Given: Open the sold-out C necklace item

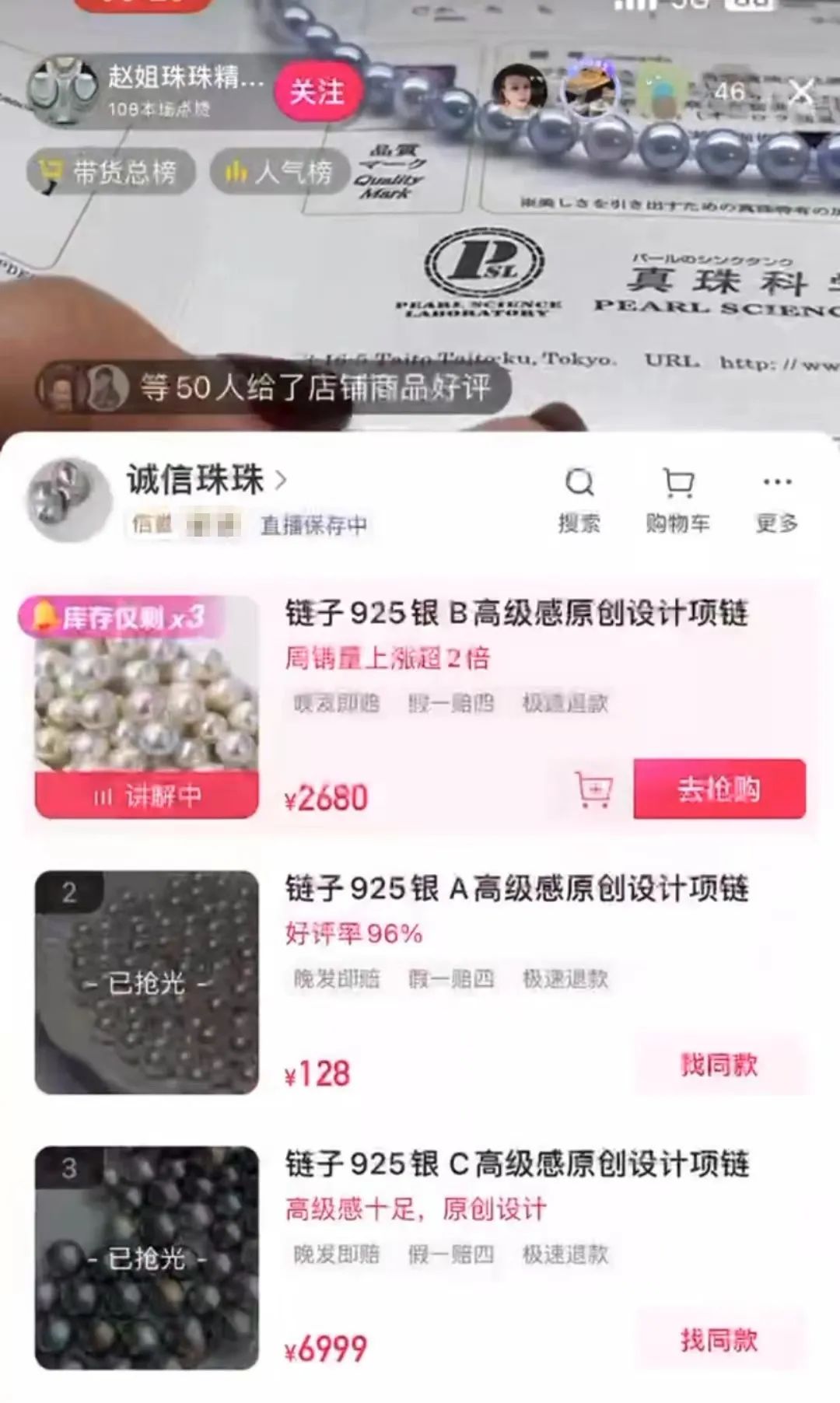Looking at the screenshot, I should click(146, 1257).
